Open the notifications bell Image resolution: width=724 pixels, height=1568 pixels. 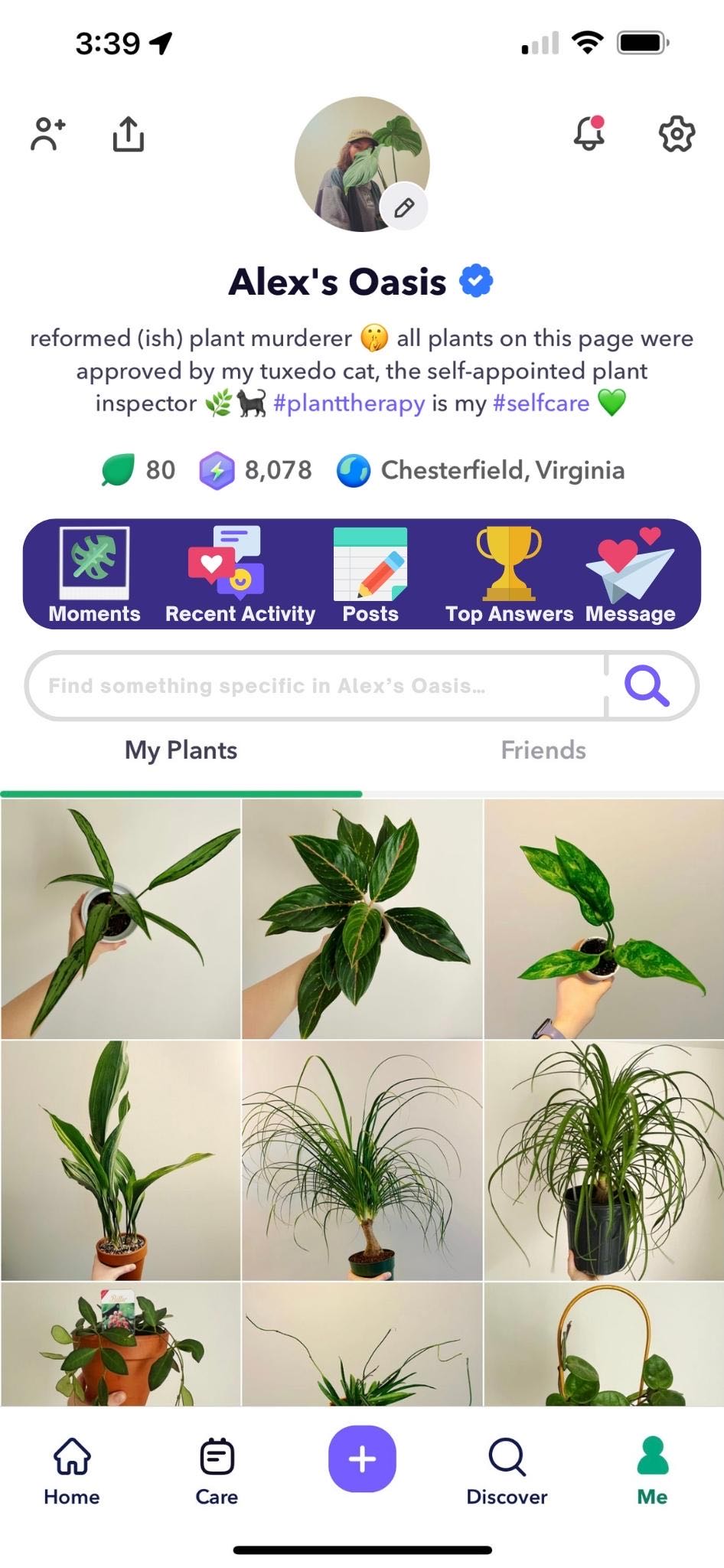pyautogui.click(x=589, y=134)
